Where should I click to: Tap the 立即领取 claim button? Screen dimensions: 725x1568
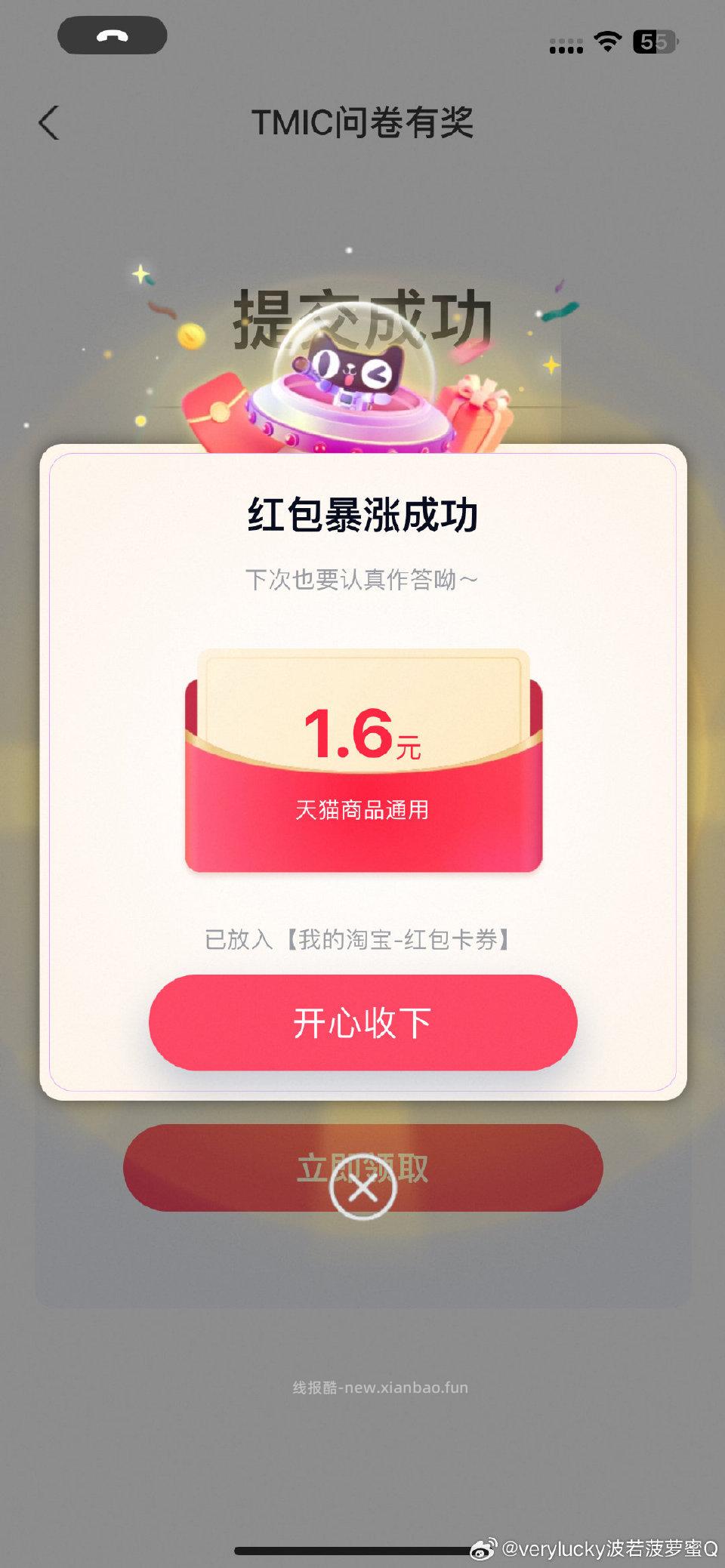362,1166
